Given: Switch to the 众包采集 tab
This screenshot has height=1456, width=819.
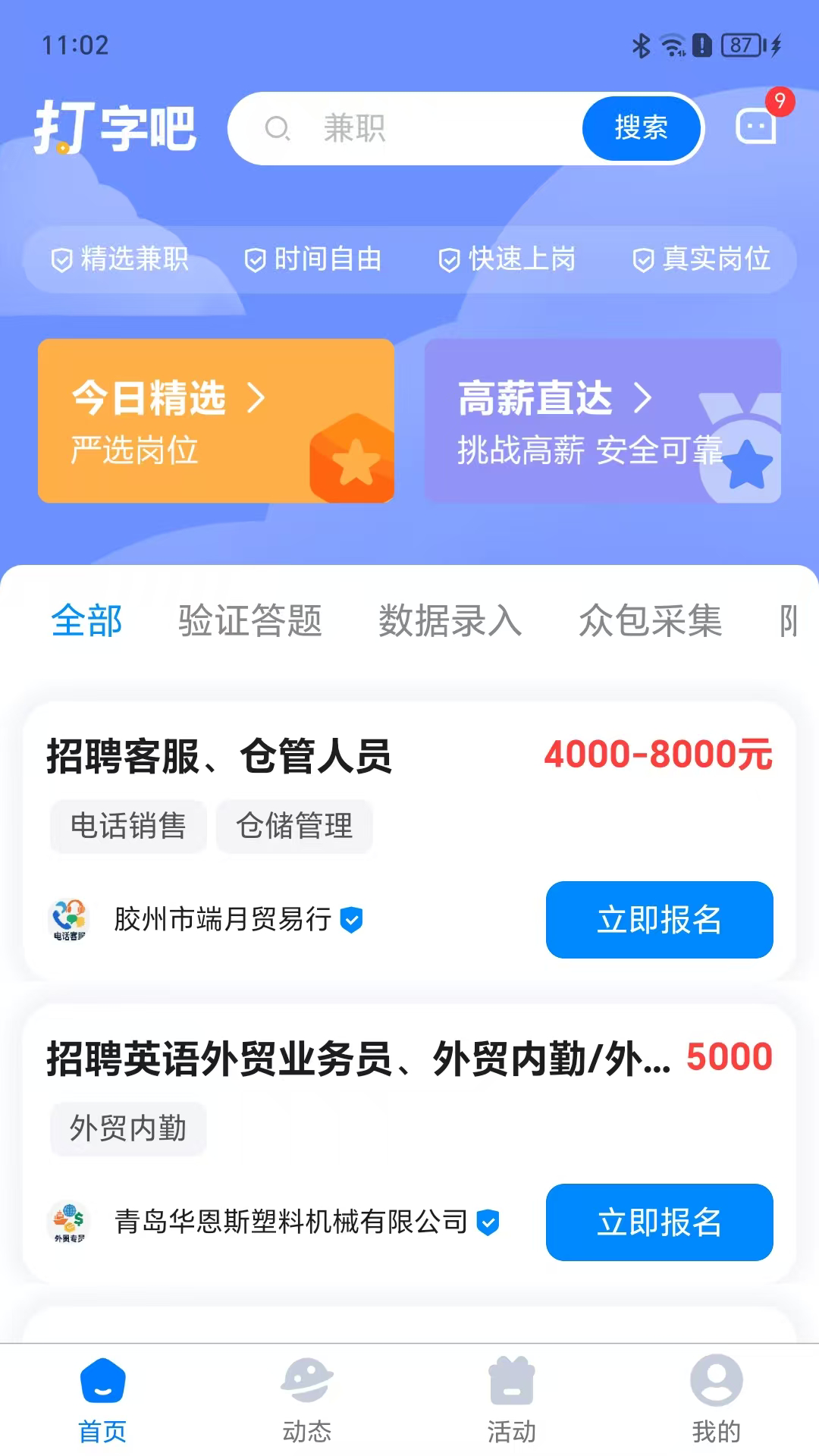Looking at the screenshot, I should coord(649,622).
